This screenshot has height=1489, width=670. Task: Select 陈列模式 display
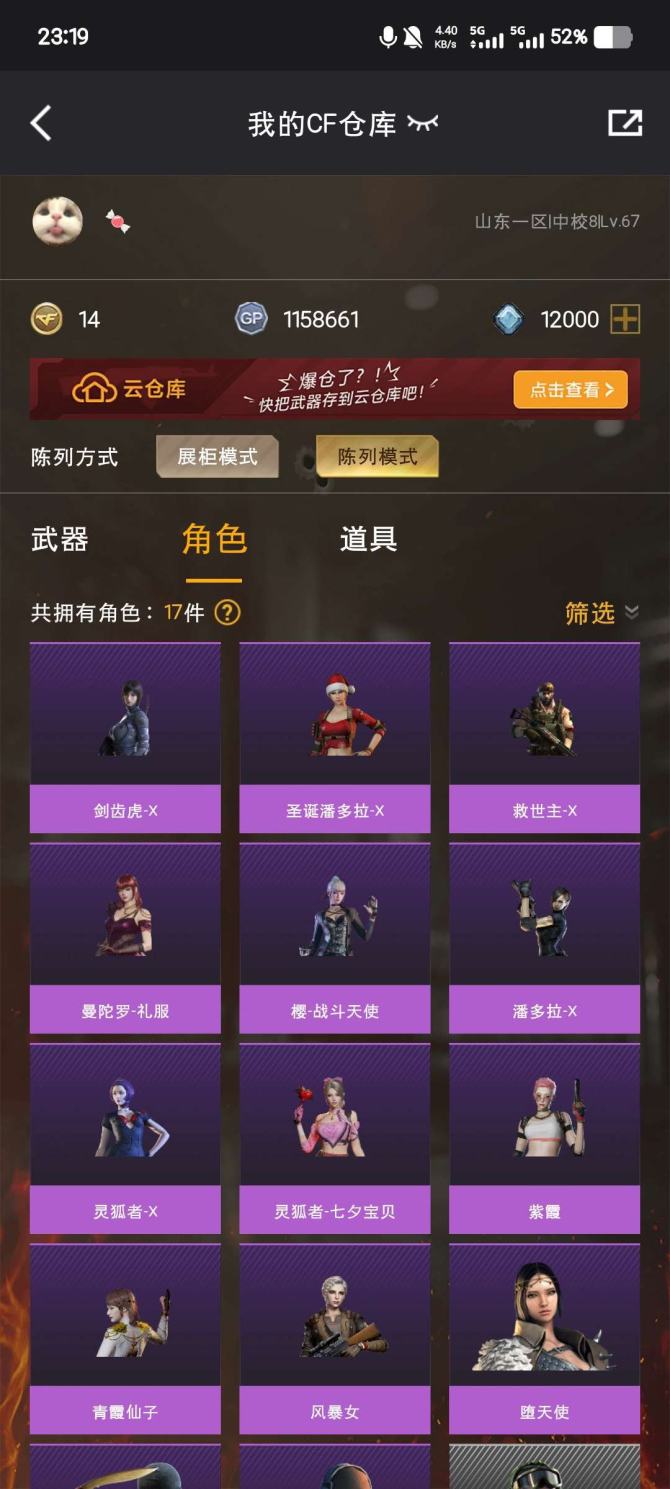pyautogui.click(x=377, y=457)
